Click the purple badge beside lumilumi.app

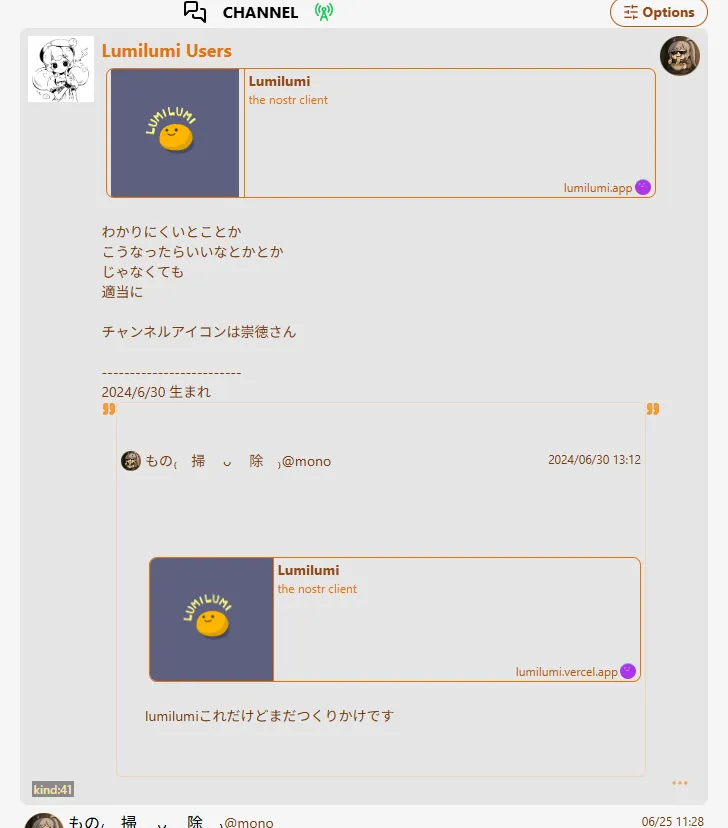[641, 187]
